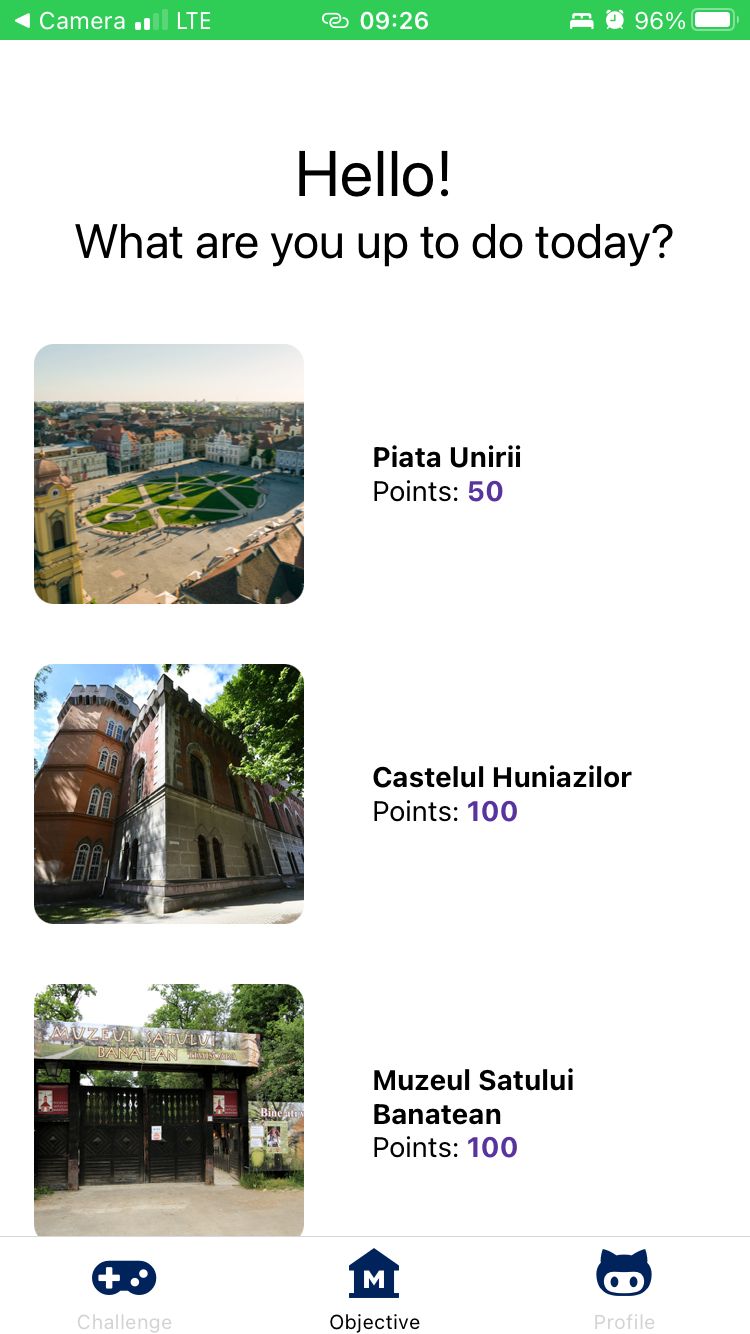This screenshot has height=1334, width=750.
Task: Return to the Camera app
Action: point(68,20)
